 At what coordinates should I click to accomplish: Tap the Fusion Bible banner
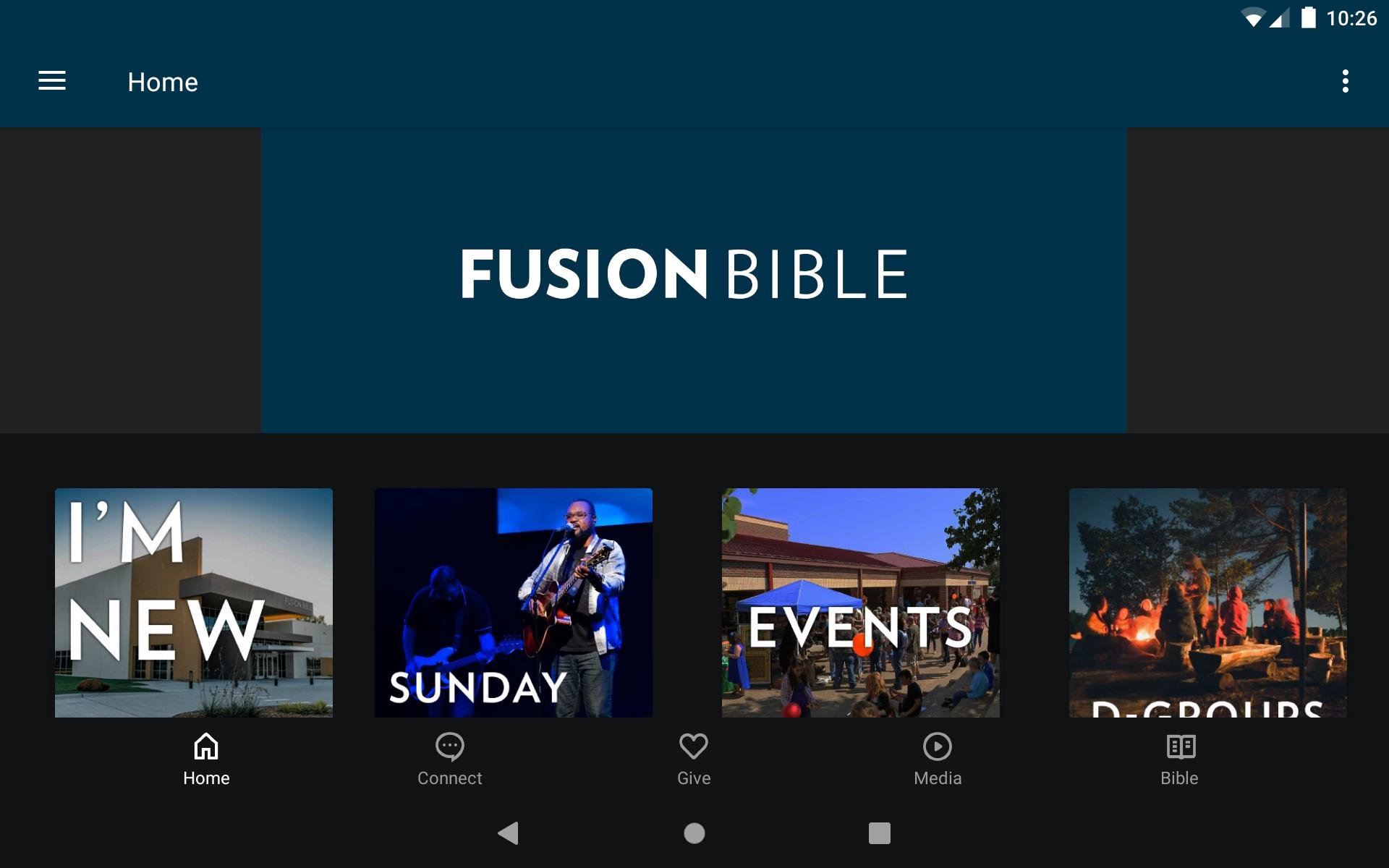tap(693, 280)
